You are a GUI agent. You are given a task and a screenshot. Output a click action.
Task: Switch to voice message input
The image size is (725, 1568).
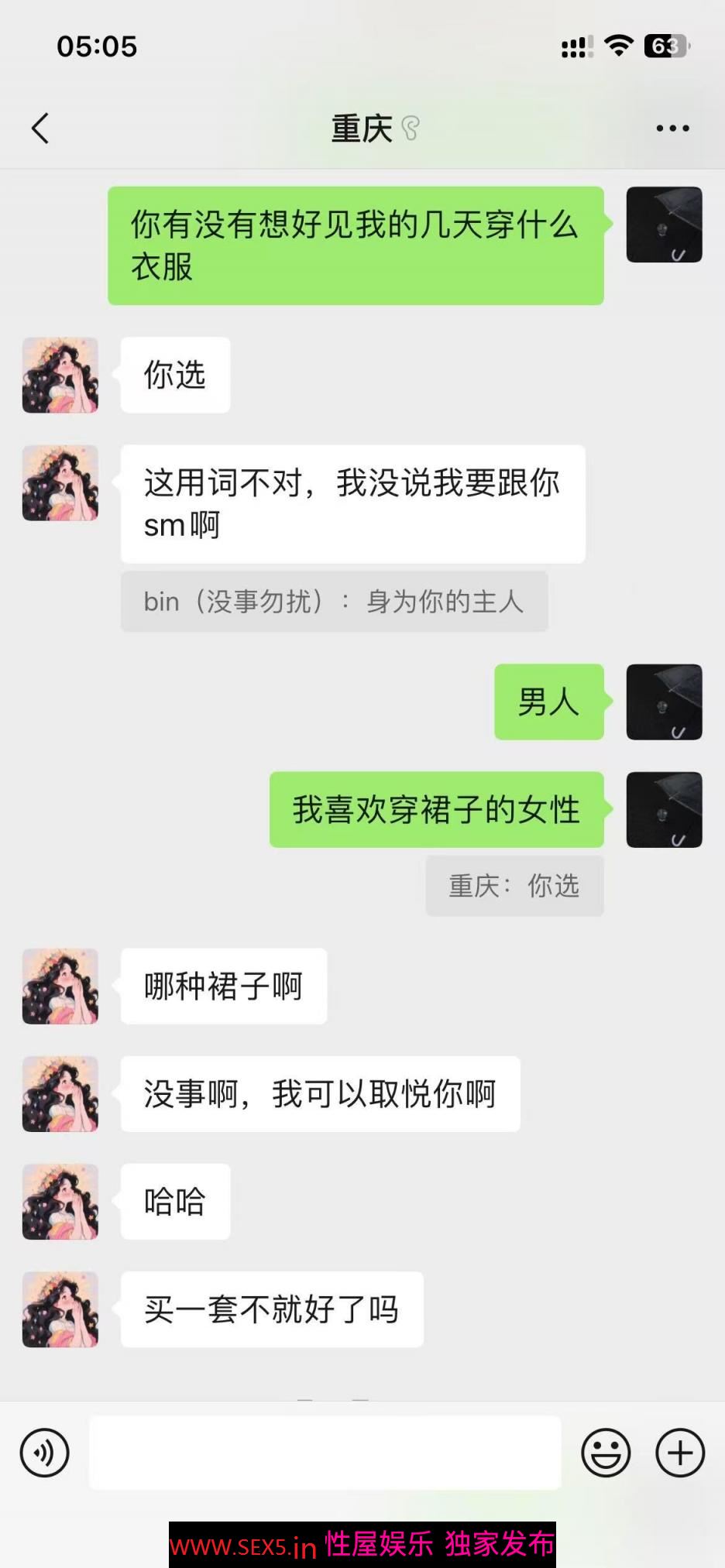click(45, 1453)
